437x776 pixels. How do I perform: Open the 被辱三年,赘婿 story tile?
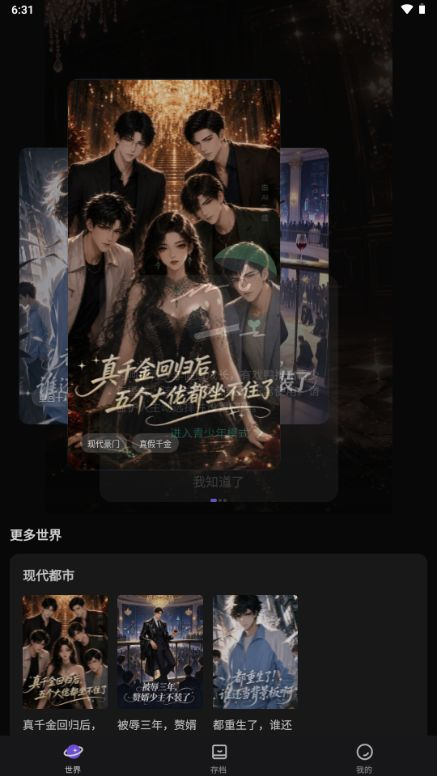[x=160, y=663]
